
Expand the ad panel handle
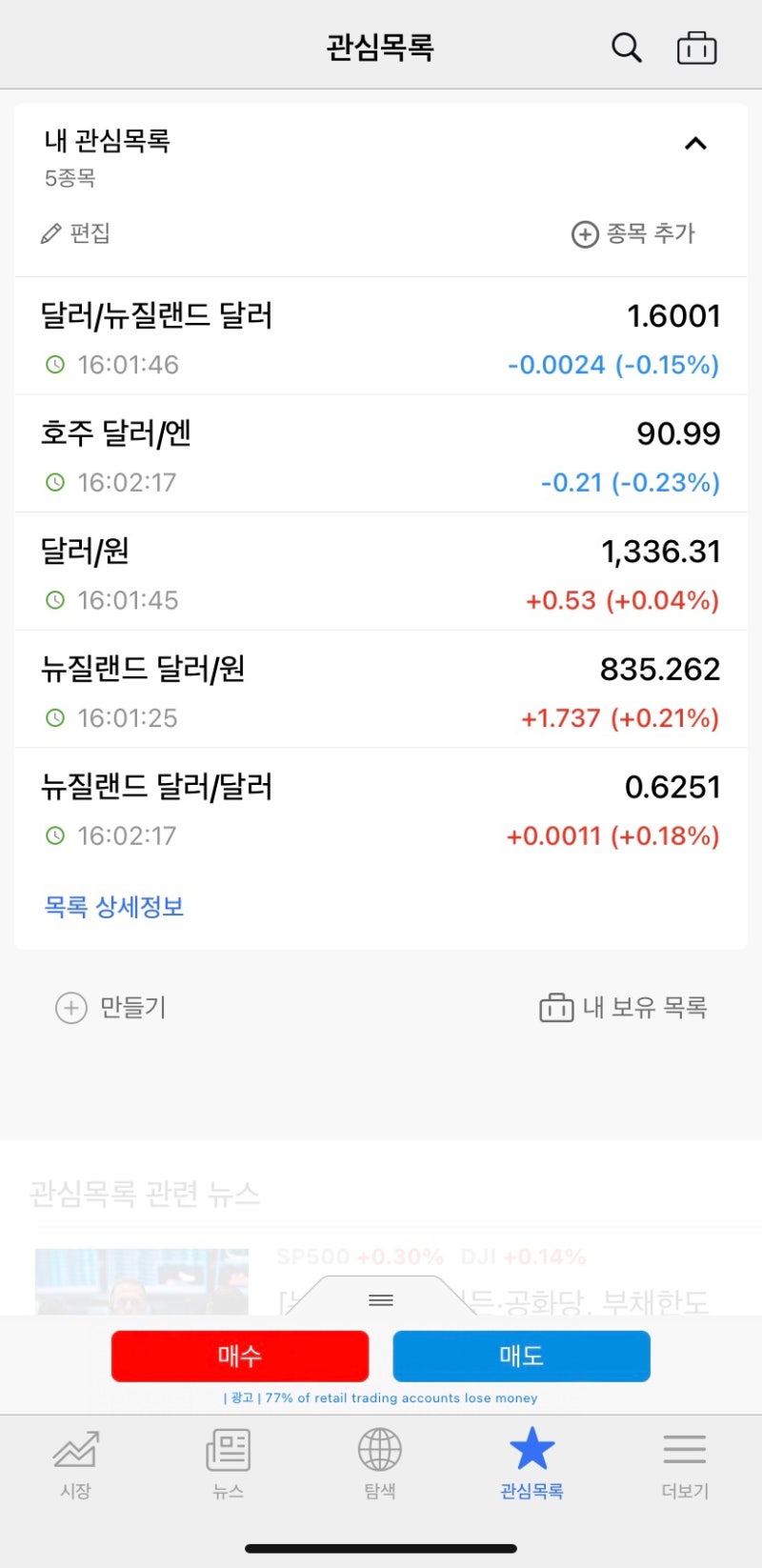(x=381, y=1300)
